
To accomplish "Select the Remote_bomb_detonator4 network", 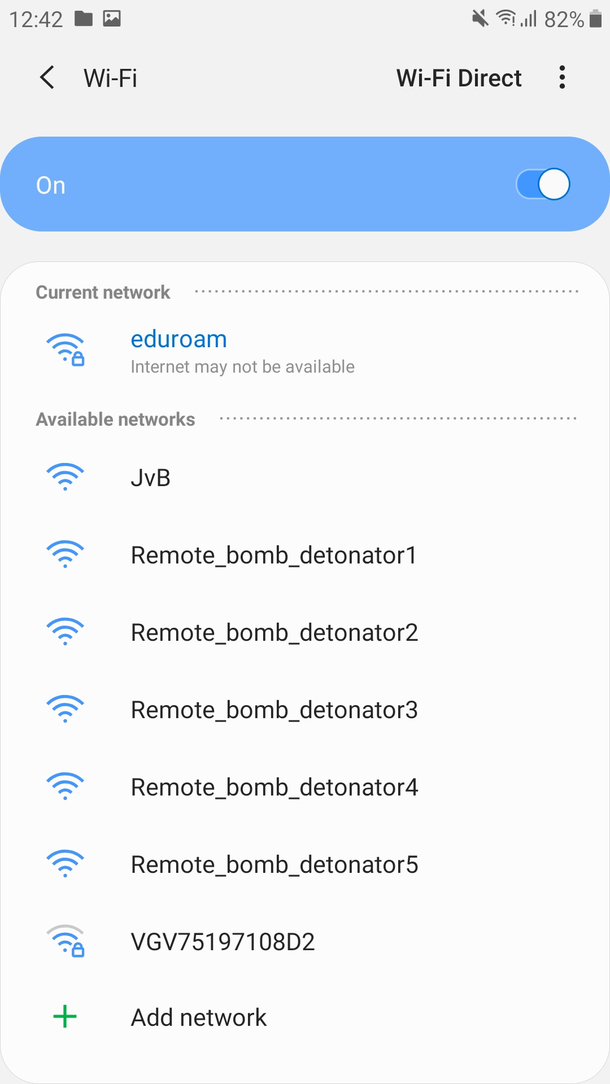I will click(x=273, y=787).
